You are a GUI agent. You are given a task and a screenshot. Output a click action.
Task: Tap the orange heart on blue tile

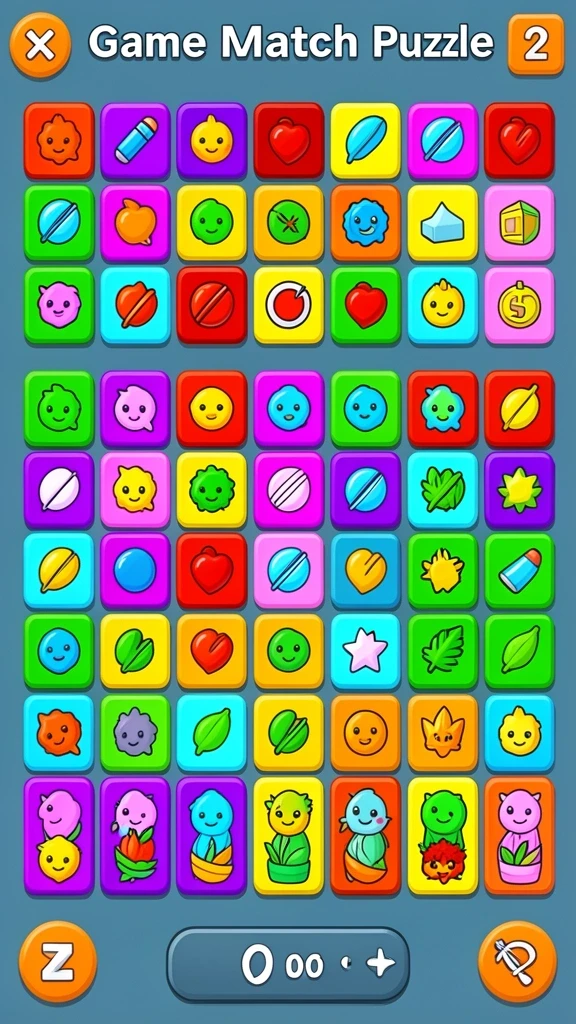[x=366, y=571]
